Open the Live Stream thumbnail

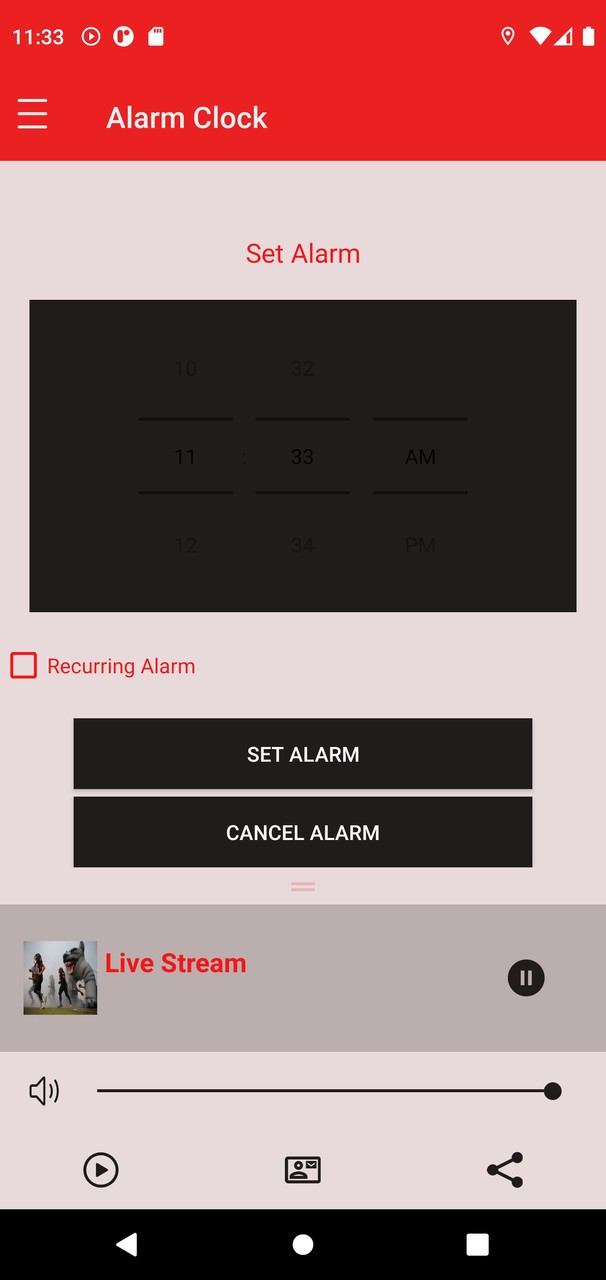click(61, 978)
